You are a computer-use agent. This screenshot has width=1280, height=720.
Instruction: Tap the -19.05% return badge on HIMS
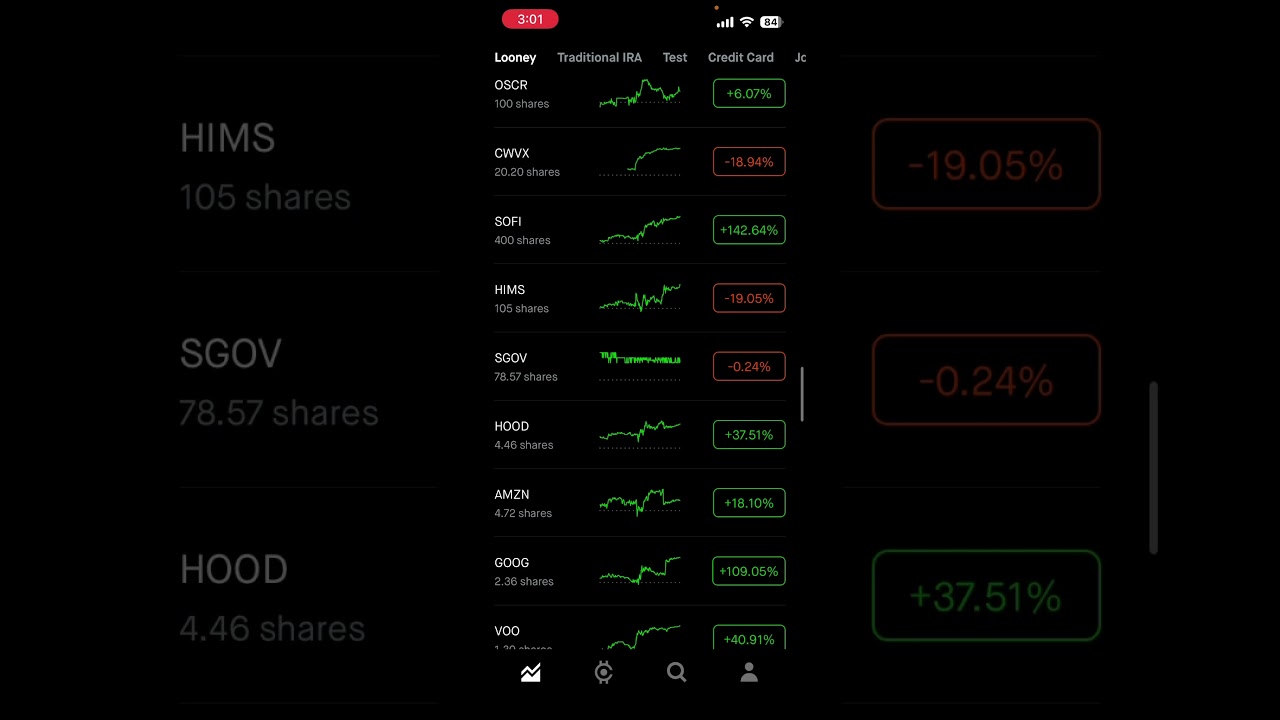(x=749, y=298)
